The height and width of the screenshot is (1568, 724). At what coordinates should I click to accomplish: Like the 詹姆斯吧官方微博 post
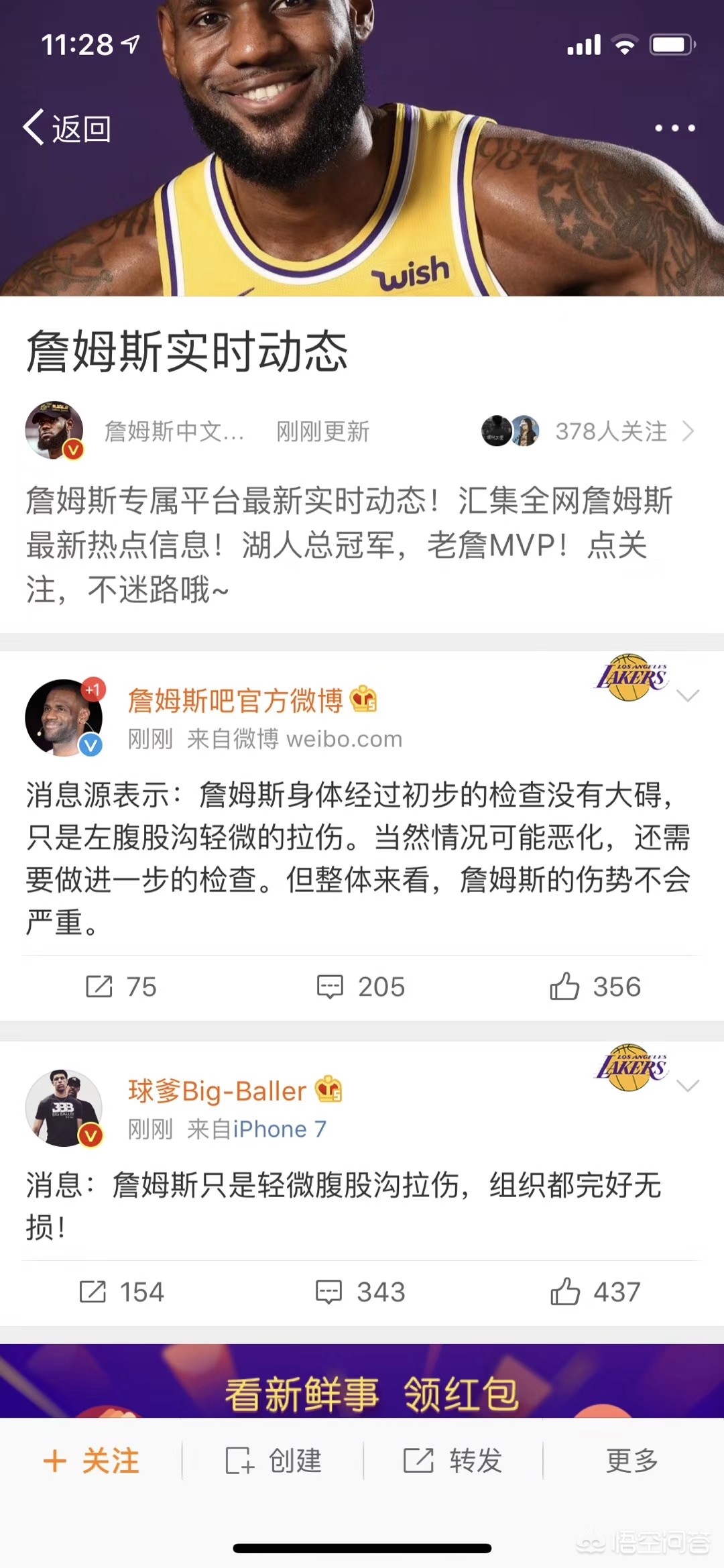(x=595, y=987)
